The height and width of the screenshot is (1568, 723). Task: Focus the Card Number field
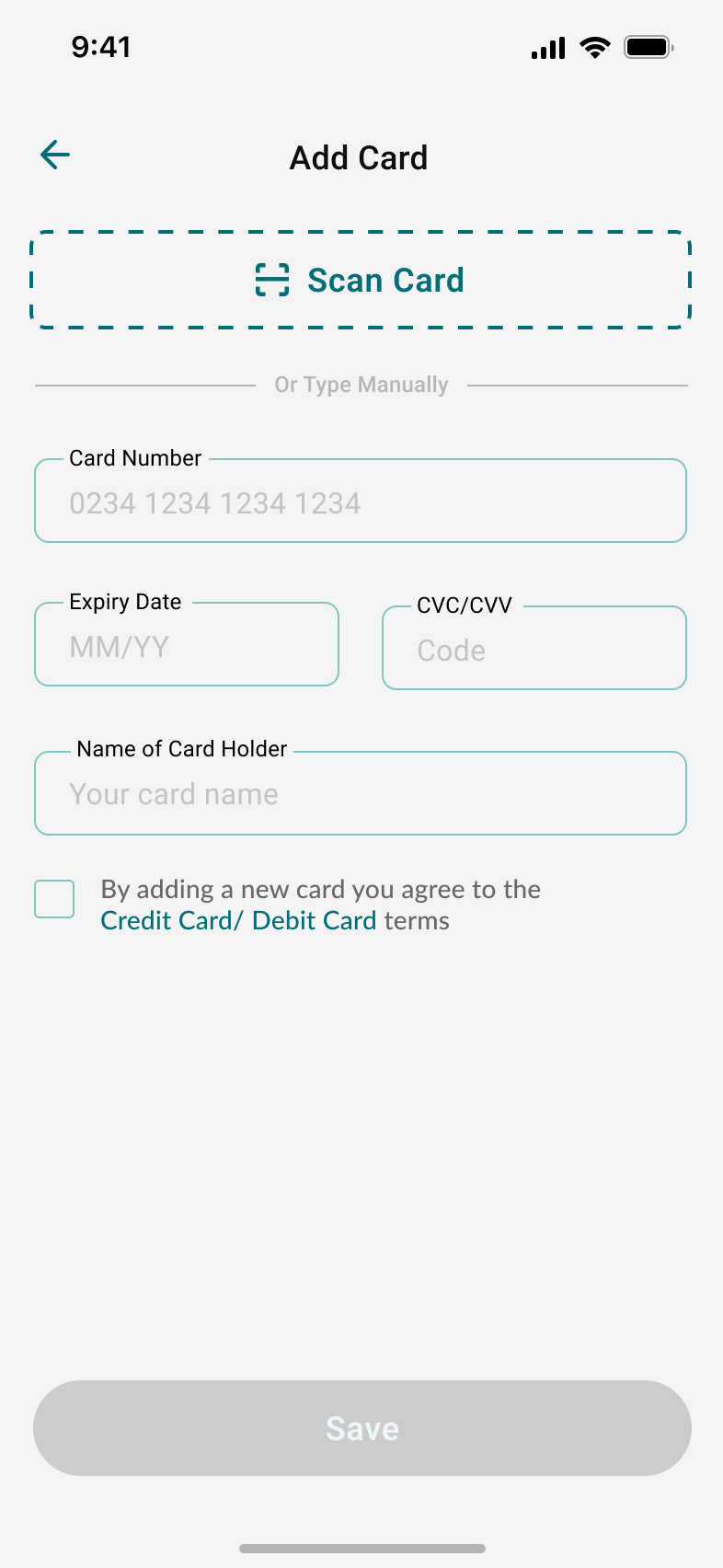click(x=361, y=501)
